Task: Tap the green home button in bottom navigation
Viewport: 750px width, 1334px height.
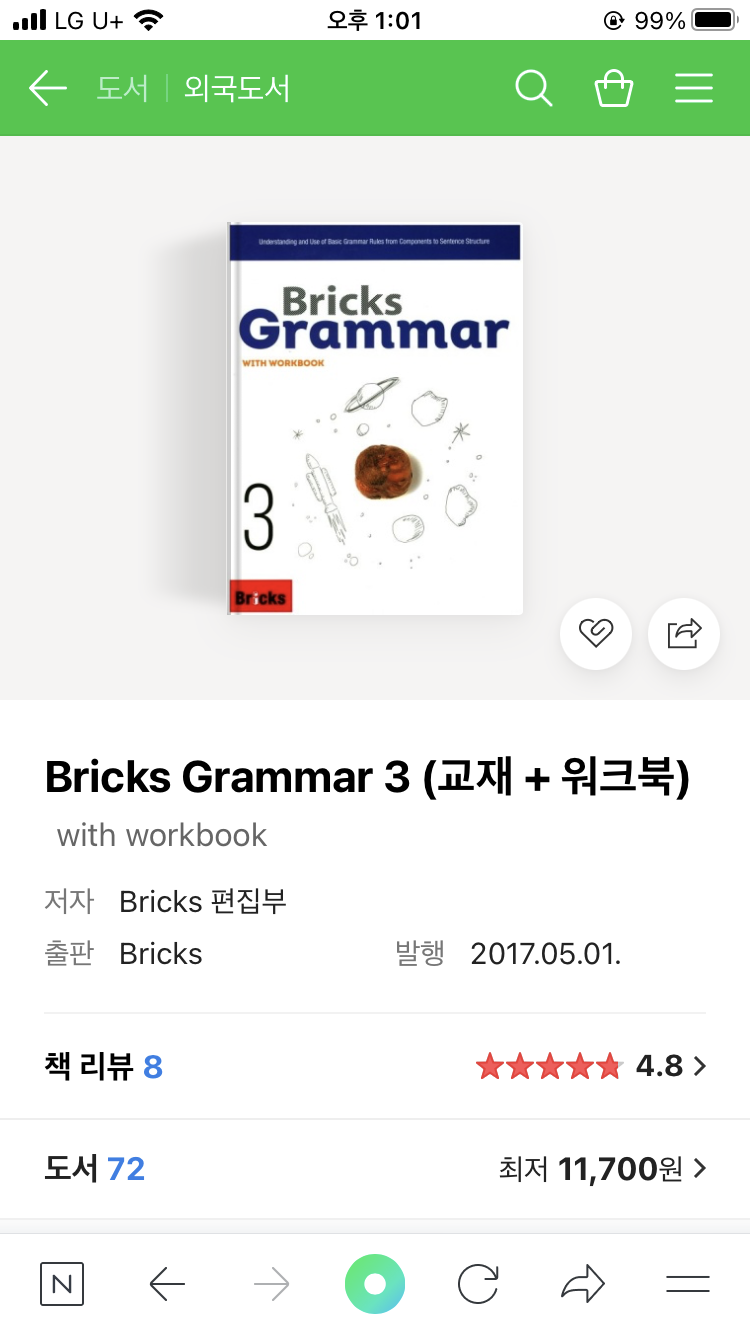Action: (x=374, y=1285)
